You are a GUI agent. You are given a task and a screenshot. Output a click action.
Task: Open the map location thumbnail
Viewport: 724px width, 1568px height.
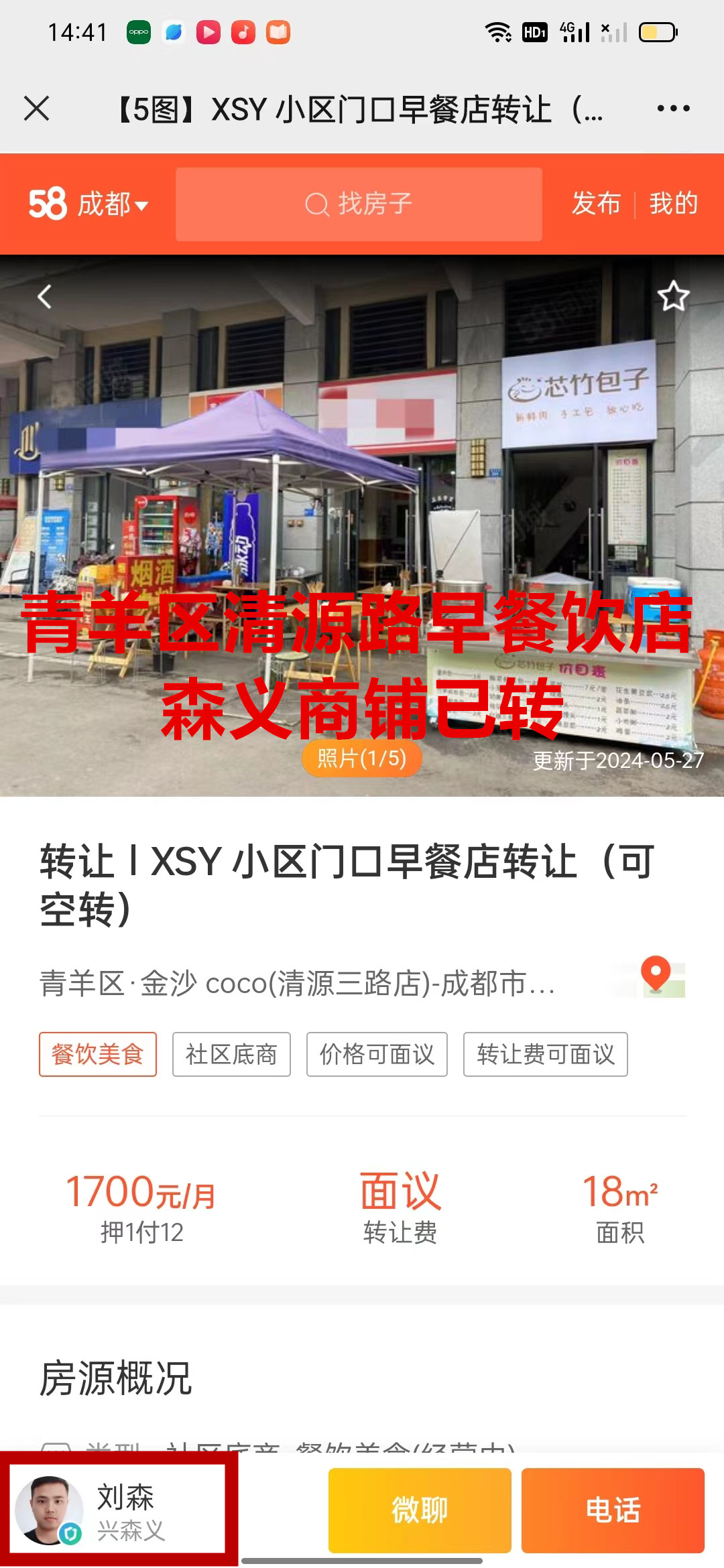(x=656, y=977)
